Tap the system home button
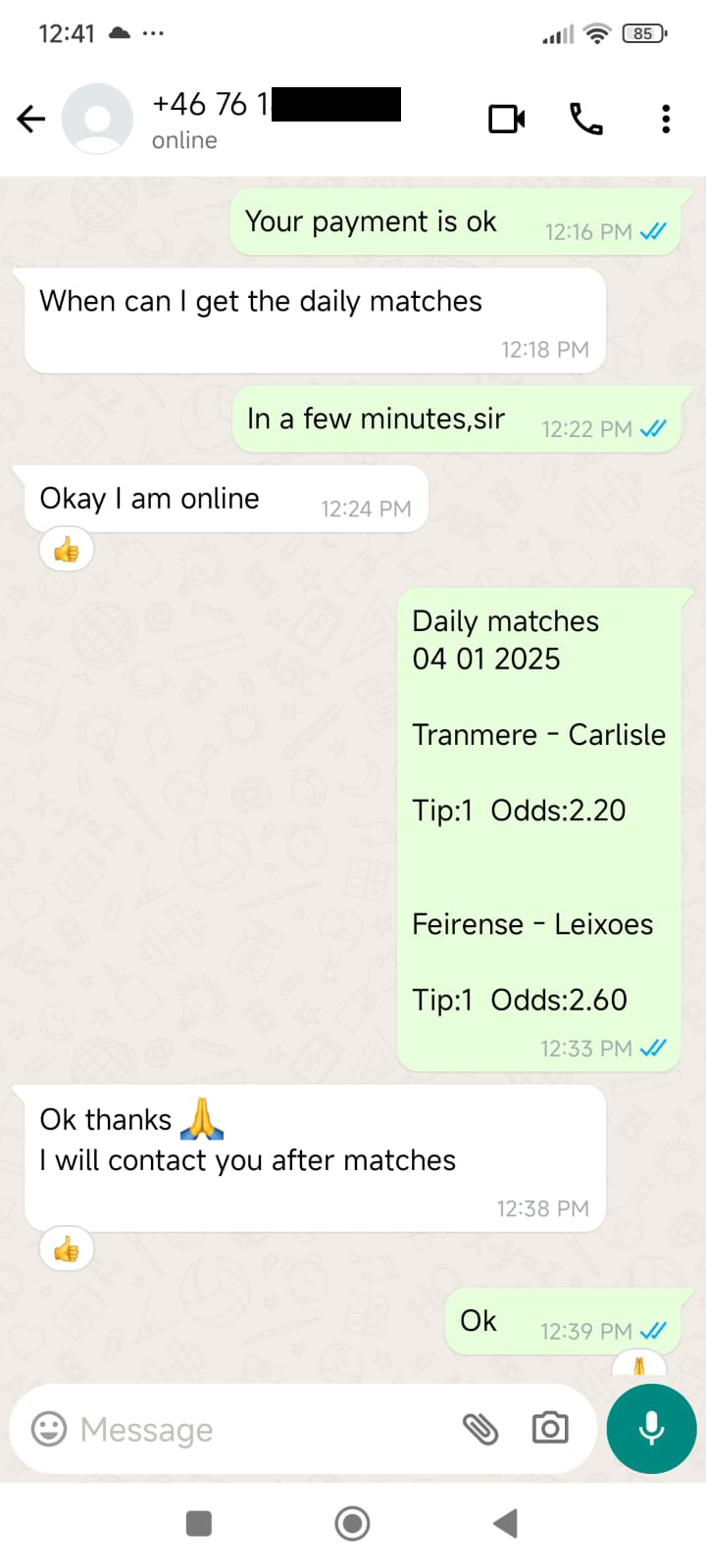The width and height of the screenshot is (706, 1568). point(353,1523)
